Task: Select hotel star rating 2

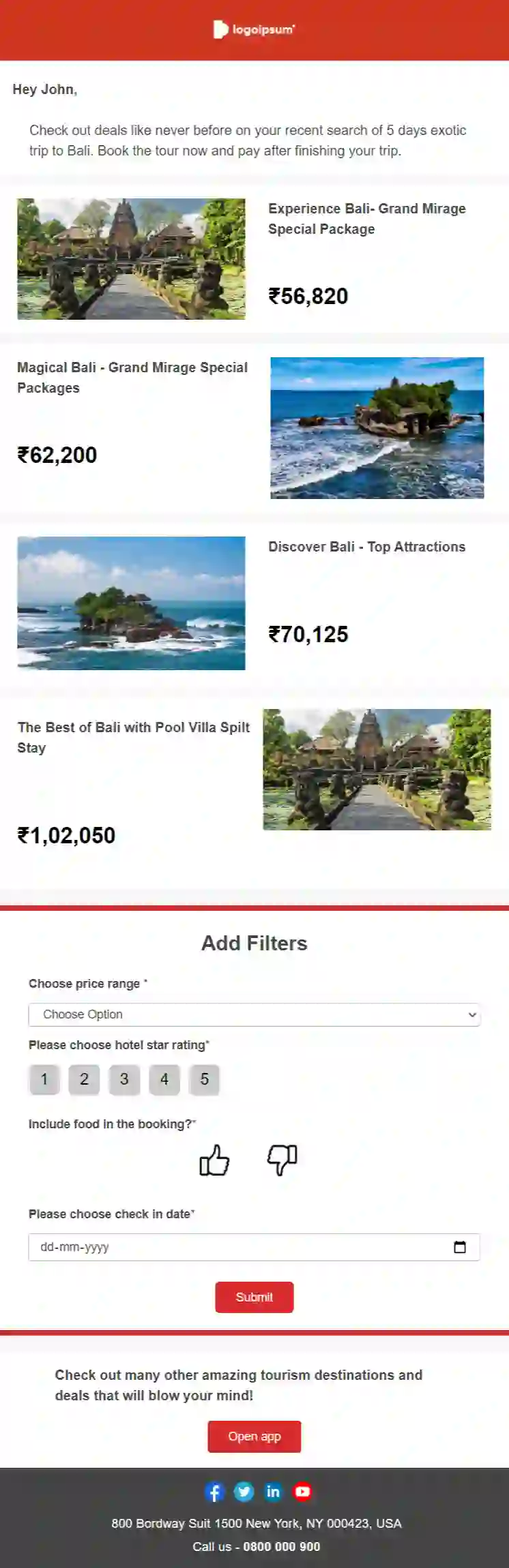Action: (84, 1079)
